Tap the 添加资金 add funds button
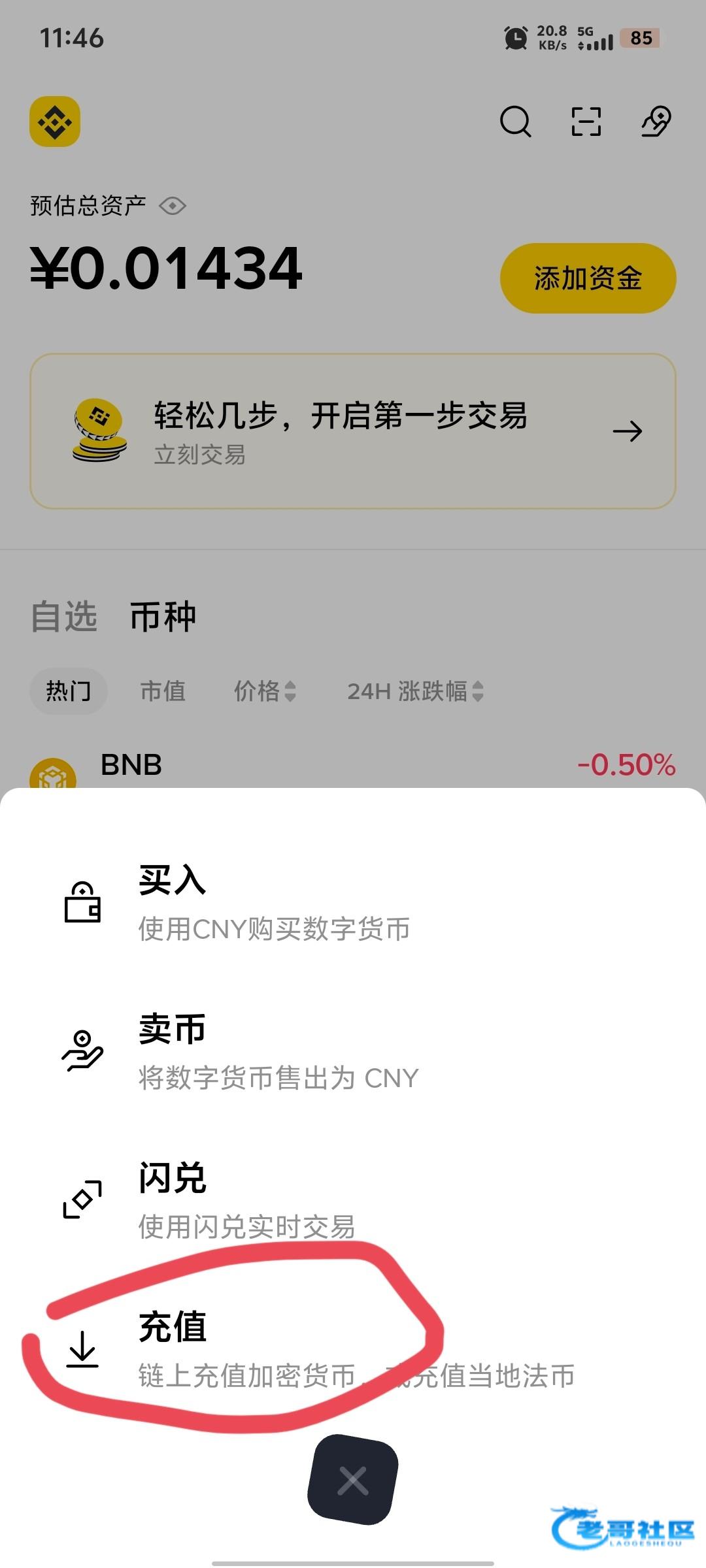Screen dimensions: 706x1568 588,278
